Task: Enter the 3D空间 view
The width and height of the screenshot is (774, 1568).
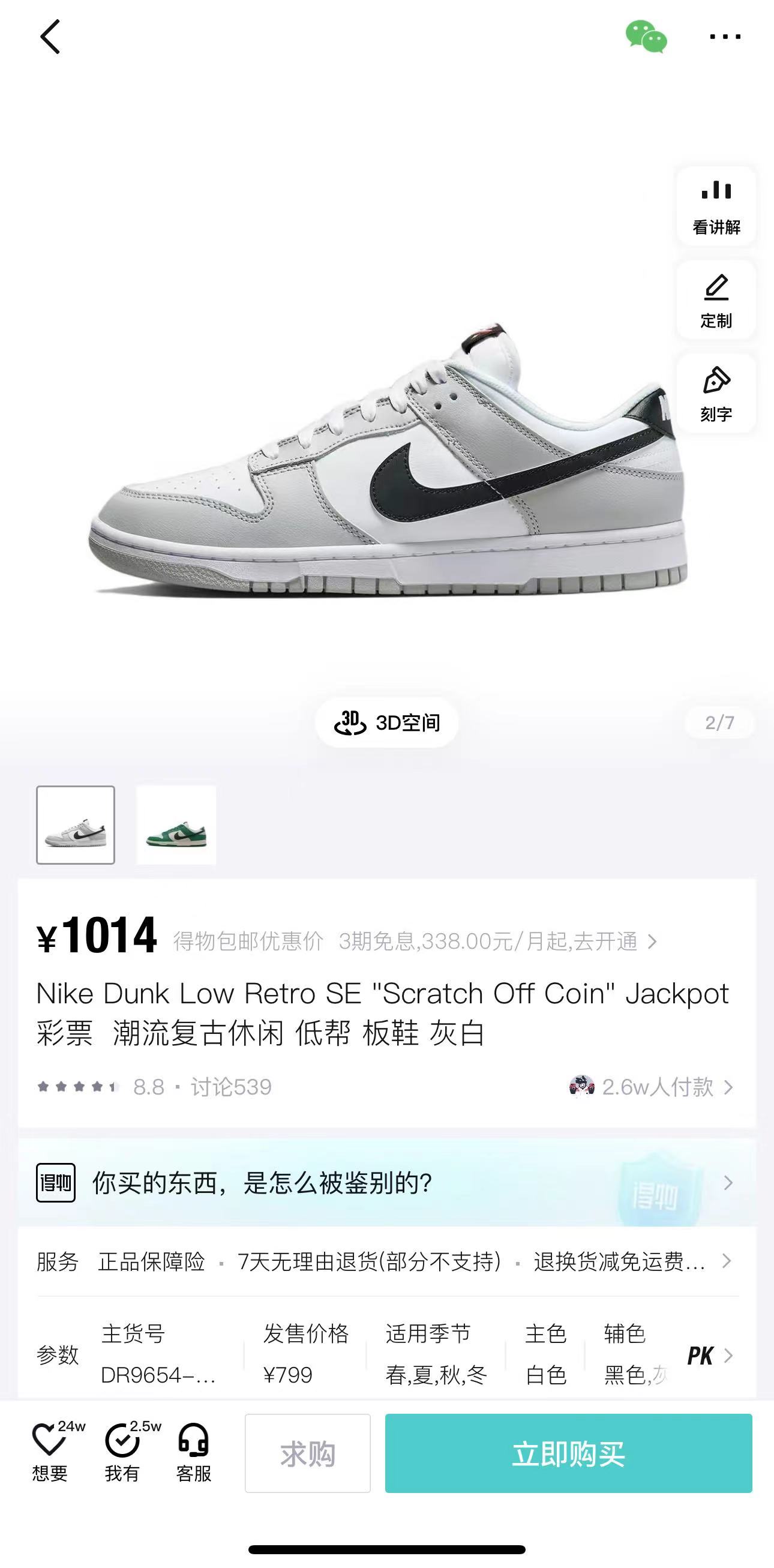Action: point(387,722)
